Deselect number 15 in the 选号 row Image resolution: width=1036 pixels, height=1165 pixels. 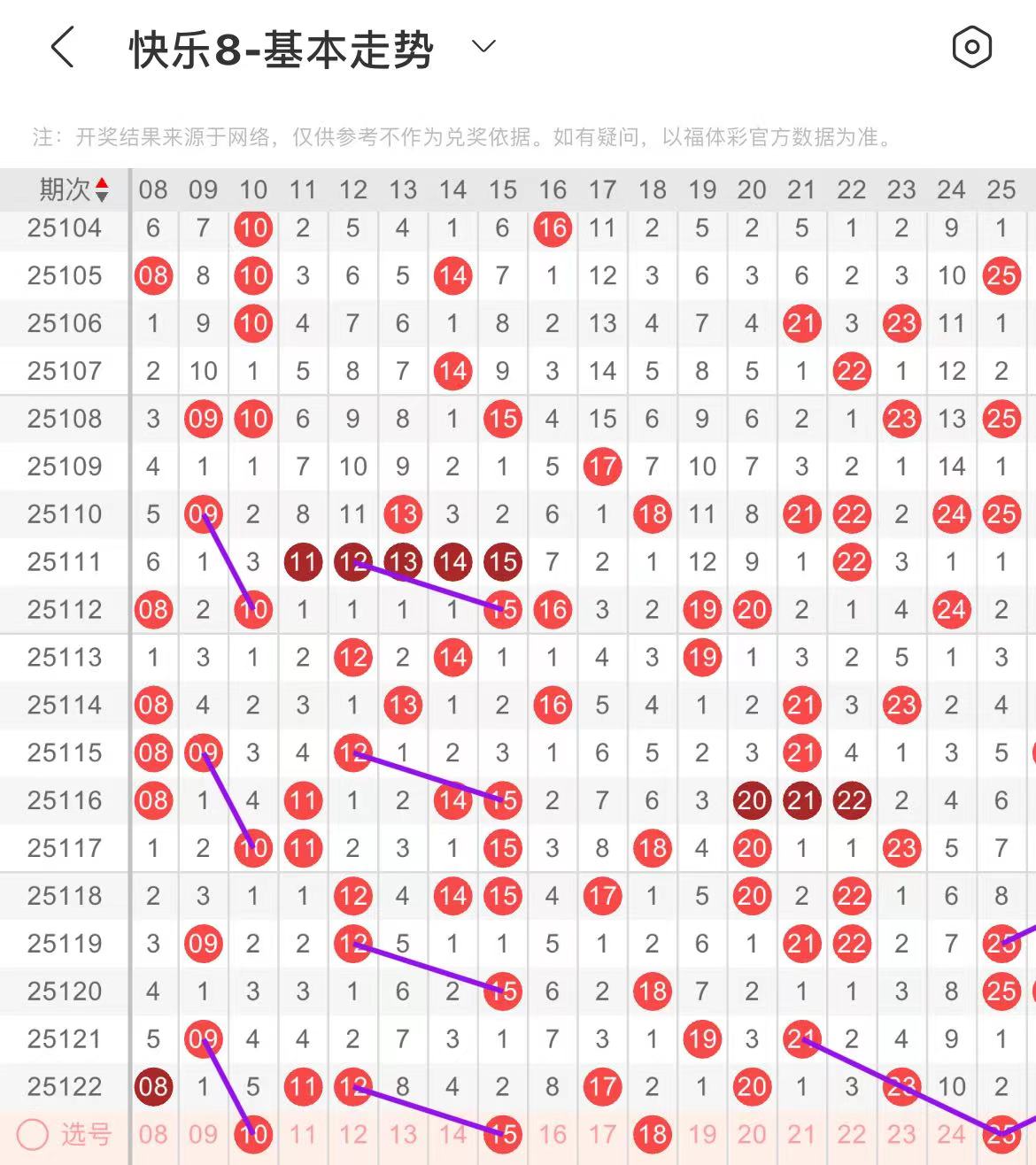pos(503,1134)
